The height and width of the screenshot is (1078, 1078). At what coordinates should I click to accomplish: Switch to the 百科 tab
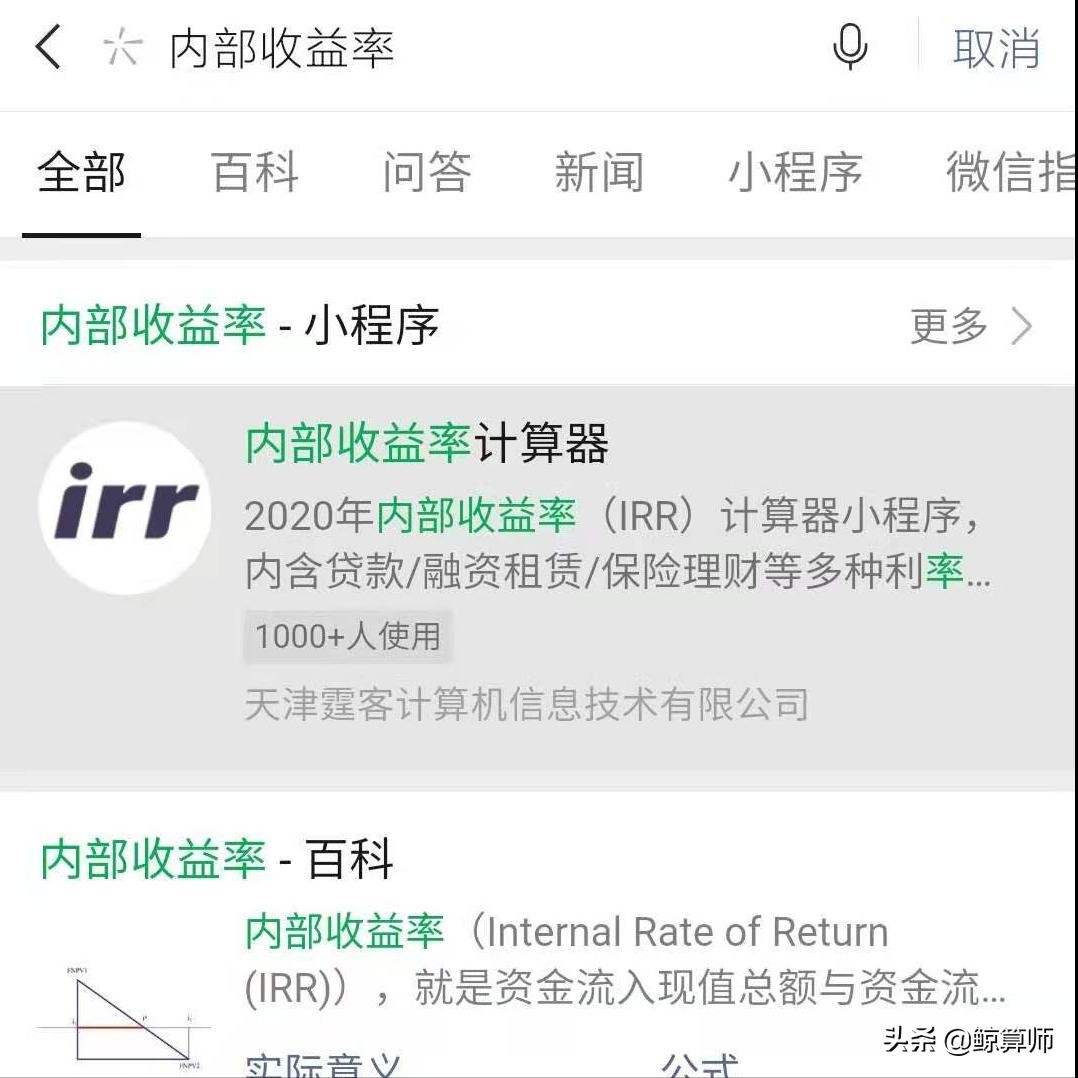point(255,172)
